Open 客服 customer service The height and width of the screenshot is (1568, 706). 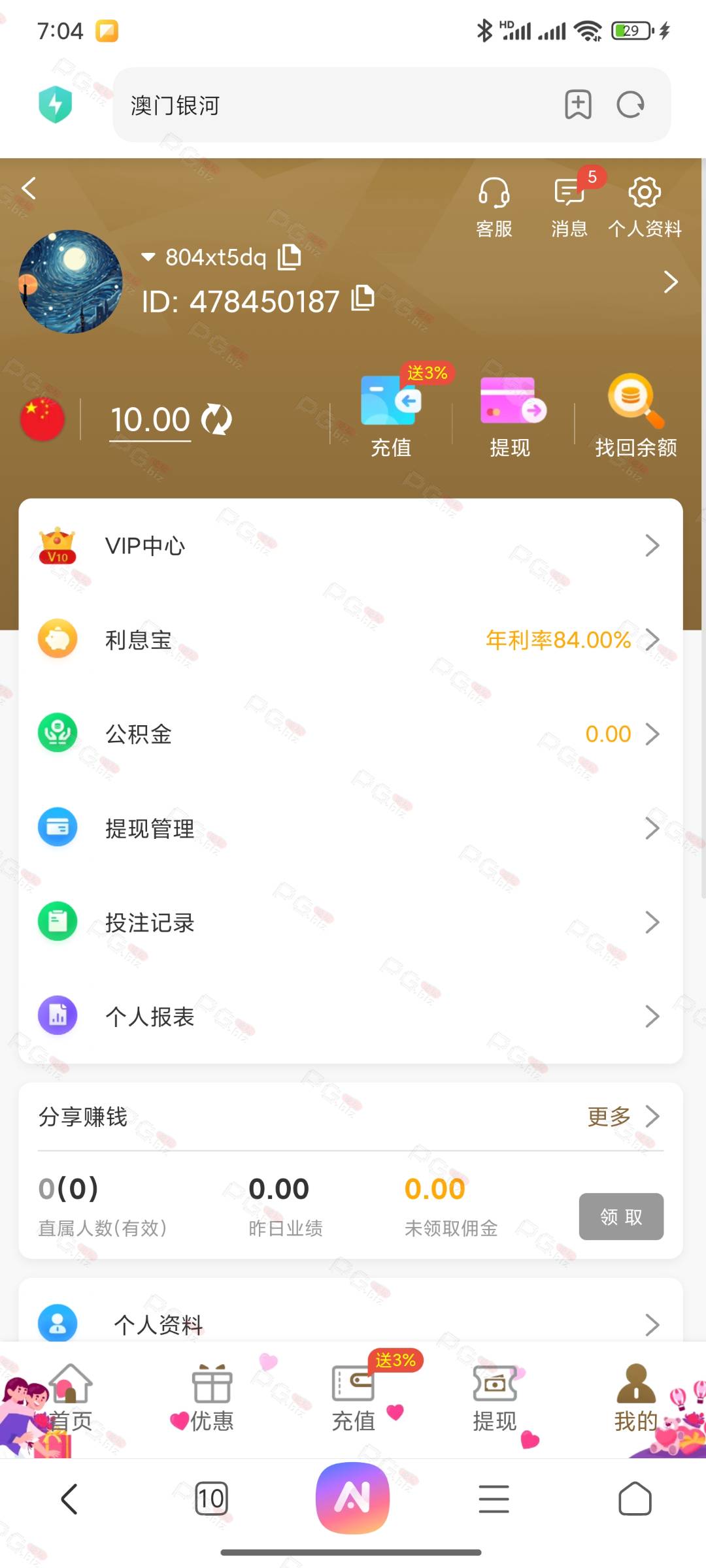point(494,207)
